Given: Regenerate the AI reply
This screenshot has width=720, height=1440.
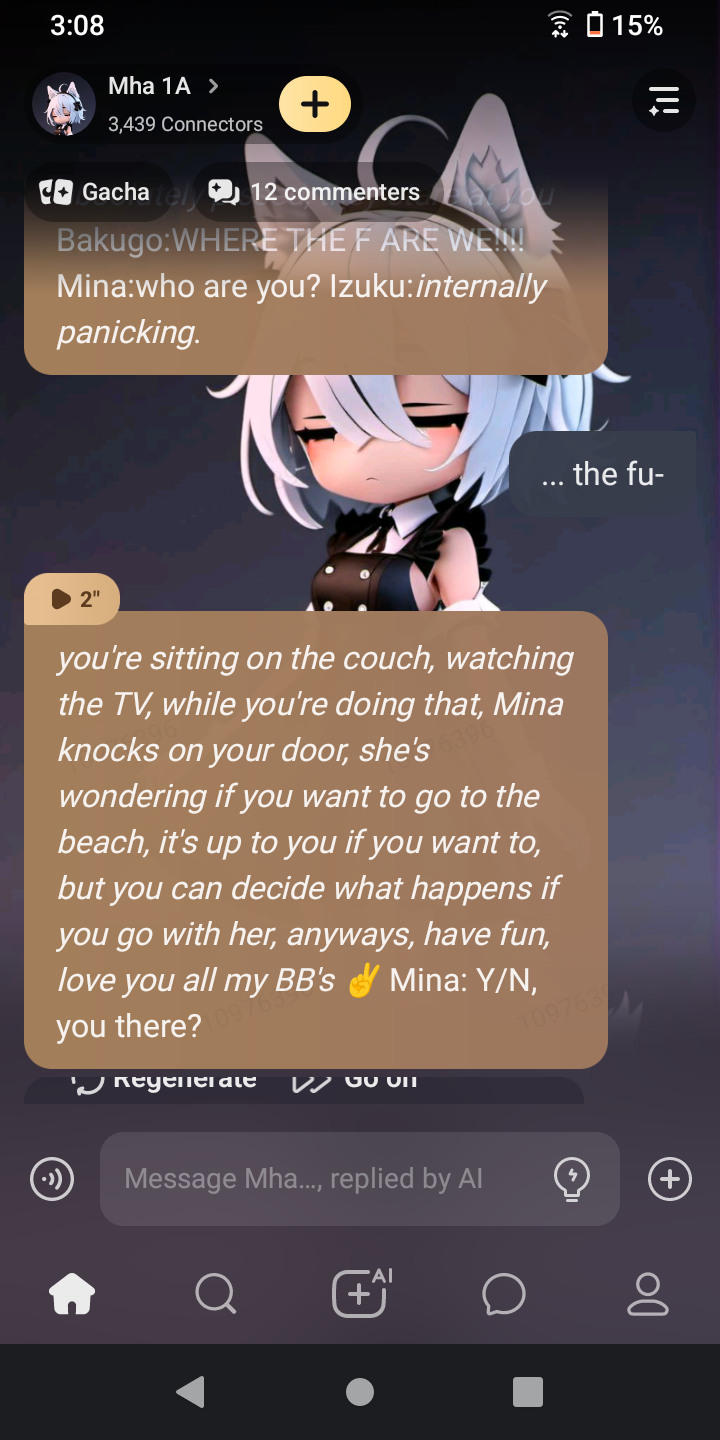Looking at the screenshot, I should tap(165, 1082).
